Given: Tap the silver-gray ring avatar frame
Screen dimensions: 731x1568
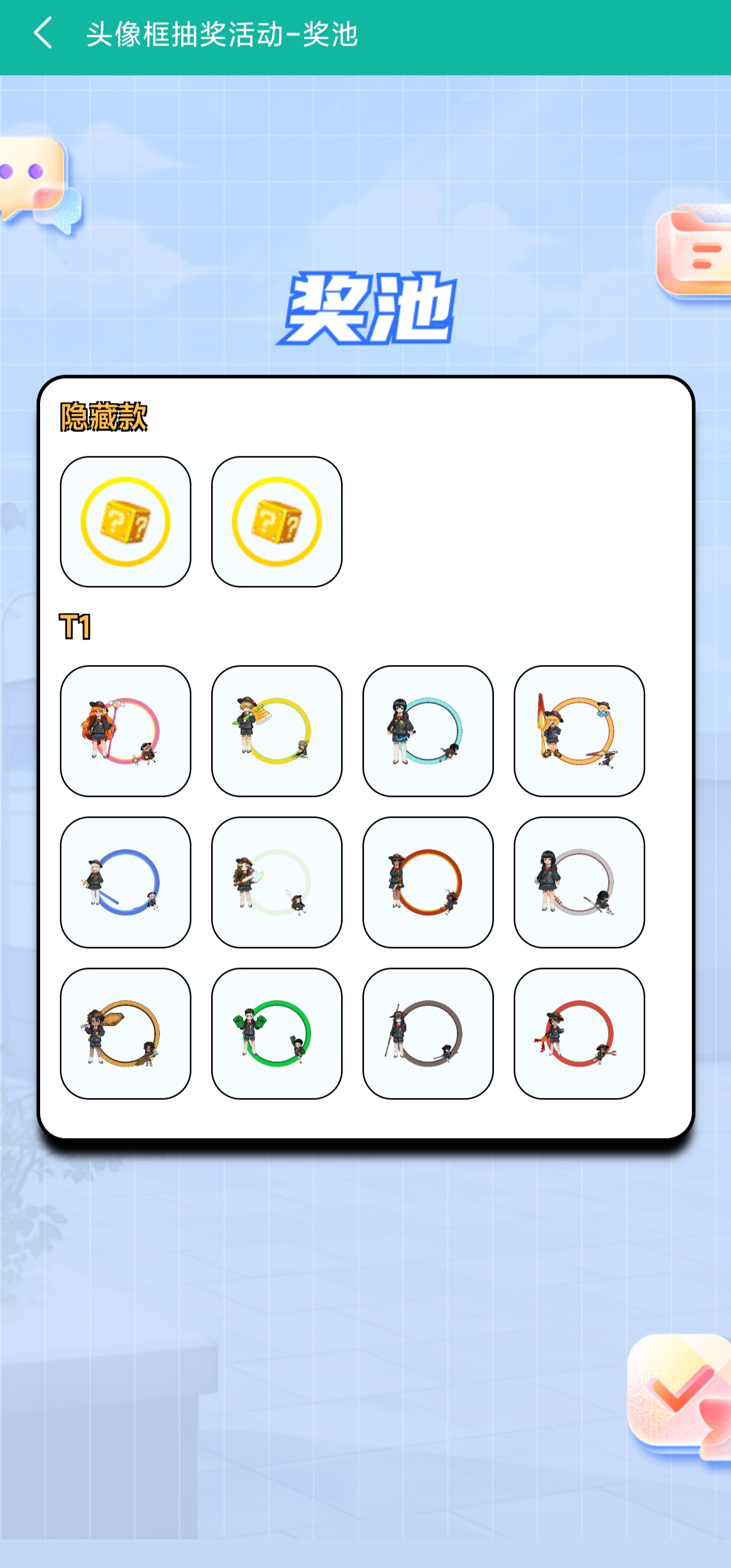Looking at the screenshot, I should 579,882.
